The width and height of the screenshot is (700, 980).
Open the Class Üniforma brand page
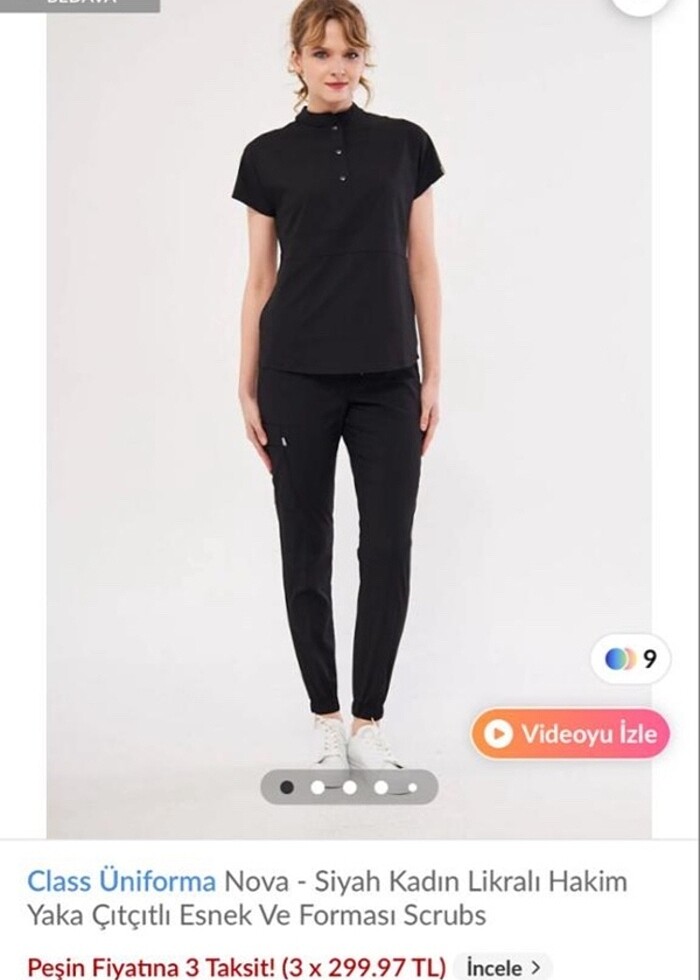point(121,881)
